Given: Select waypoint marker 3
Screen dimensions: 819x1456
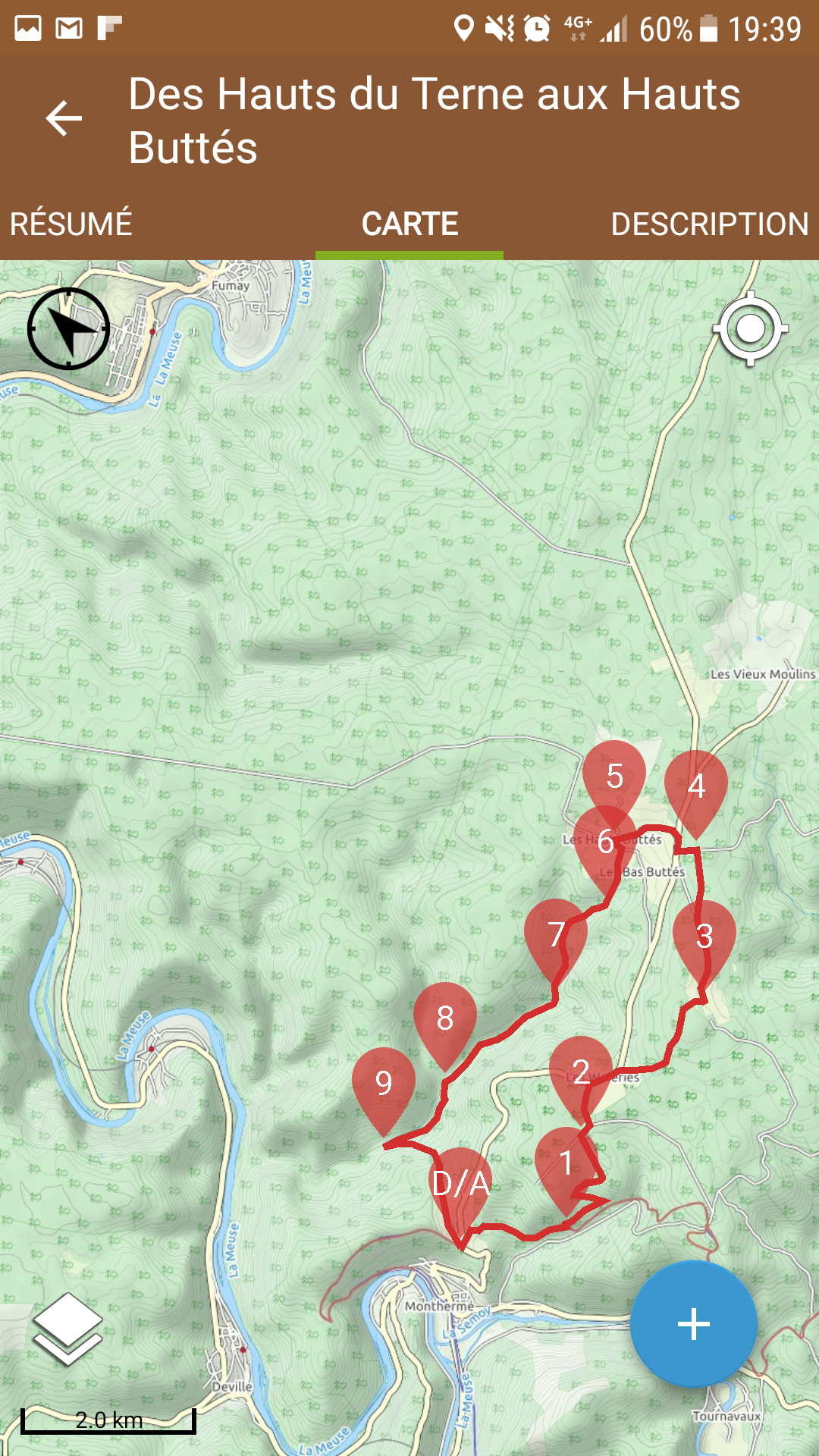Looking at the screenshot, I should 704,936.
